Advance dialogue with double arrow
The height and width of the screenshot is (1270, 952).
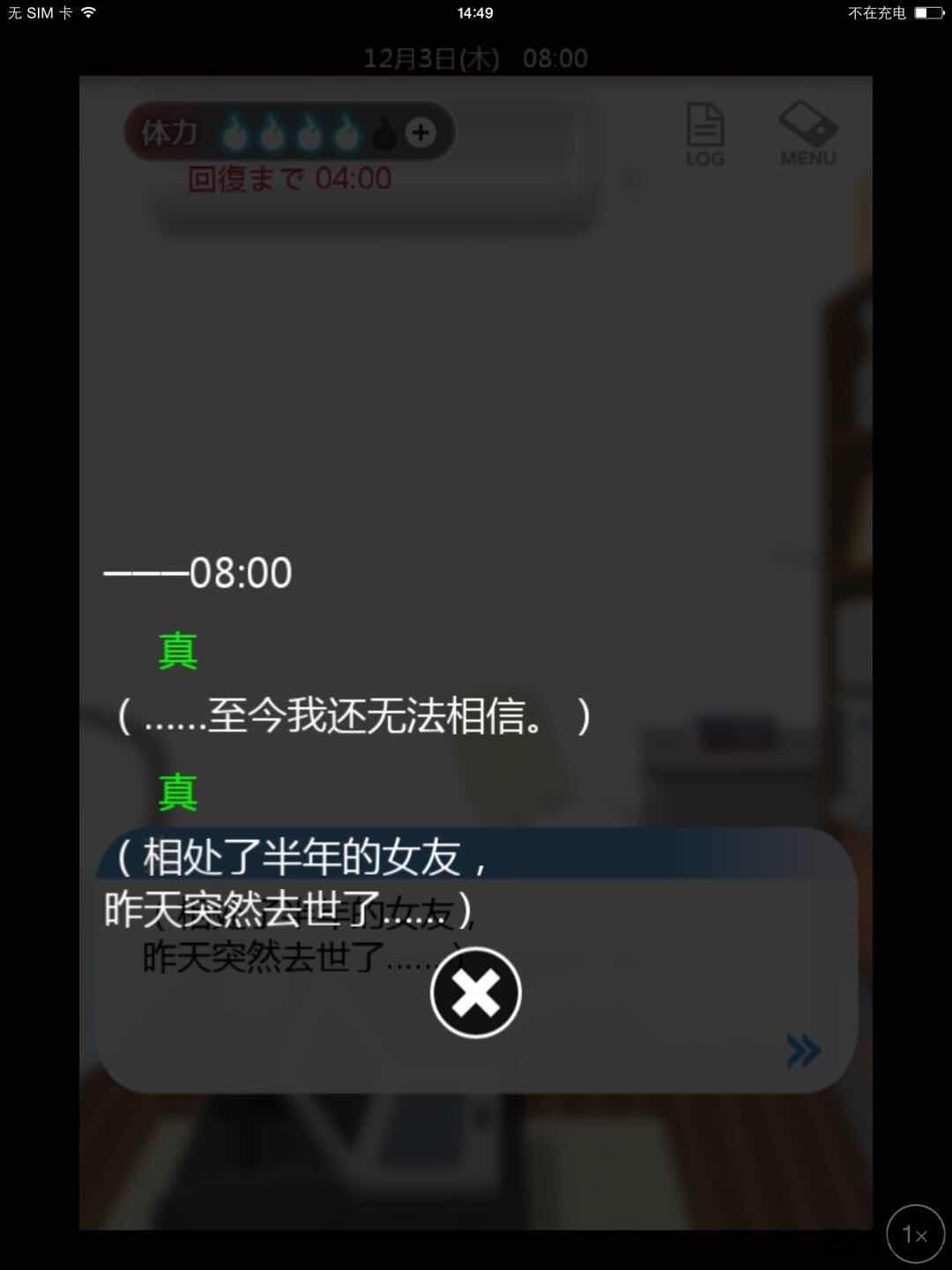[803, 1050]
